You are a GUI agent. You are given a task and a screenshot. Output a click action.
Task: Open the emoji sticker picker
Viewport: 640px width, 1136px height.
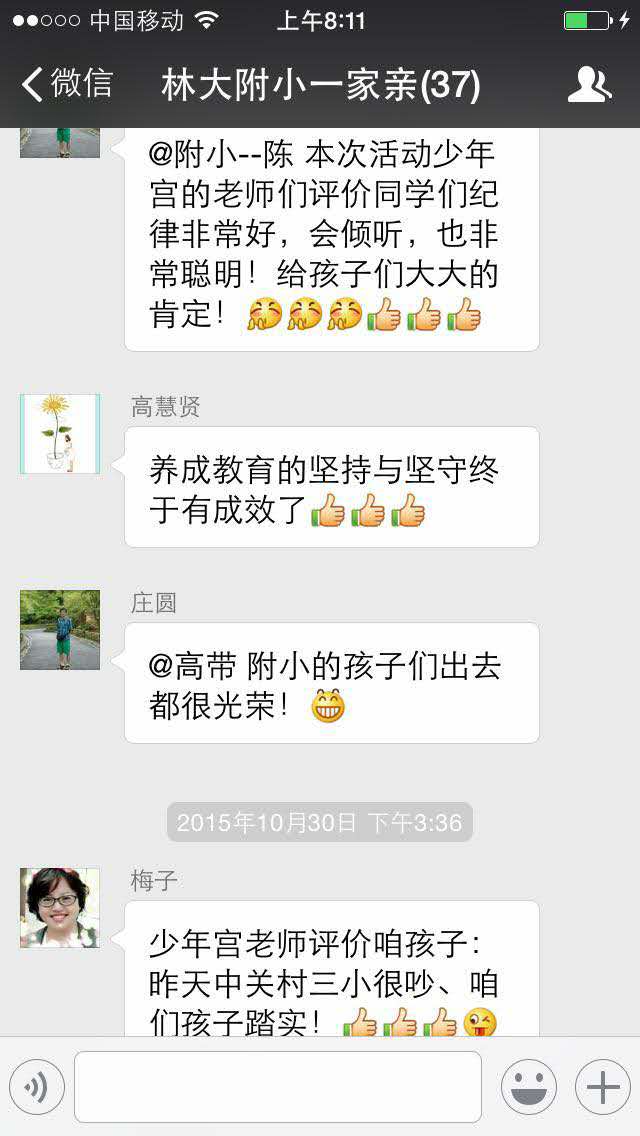[x=528, y=1087]
